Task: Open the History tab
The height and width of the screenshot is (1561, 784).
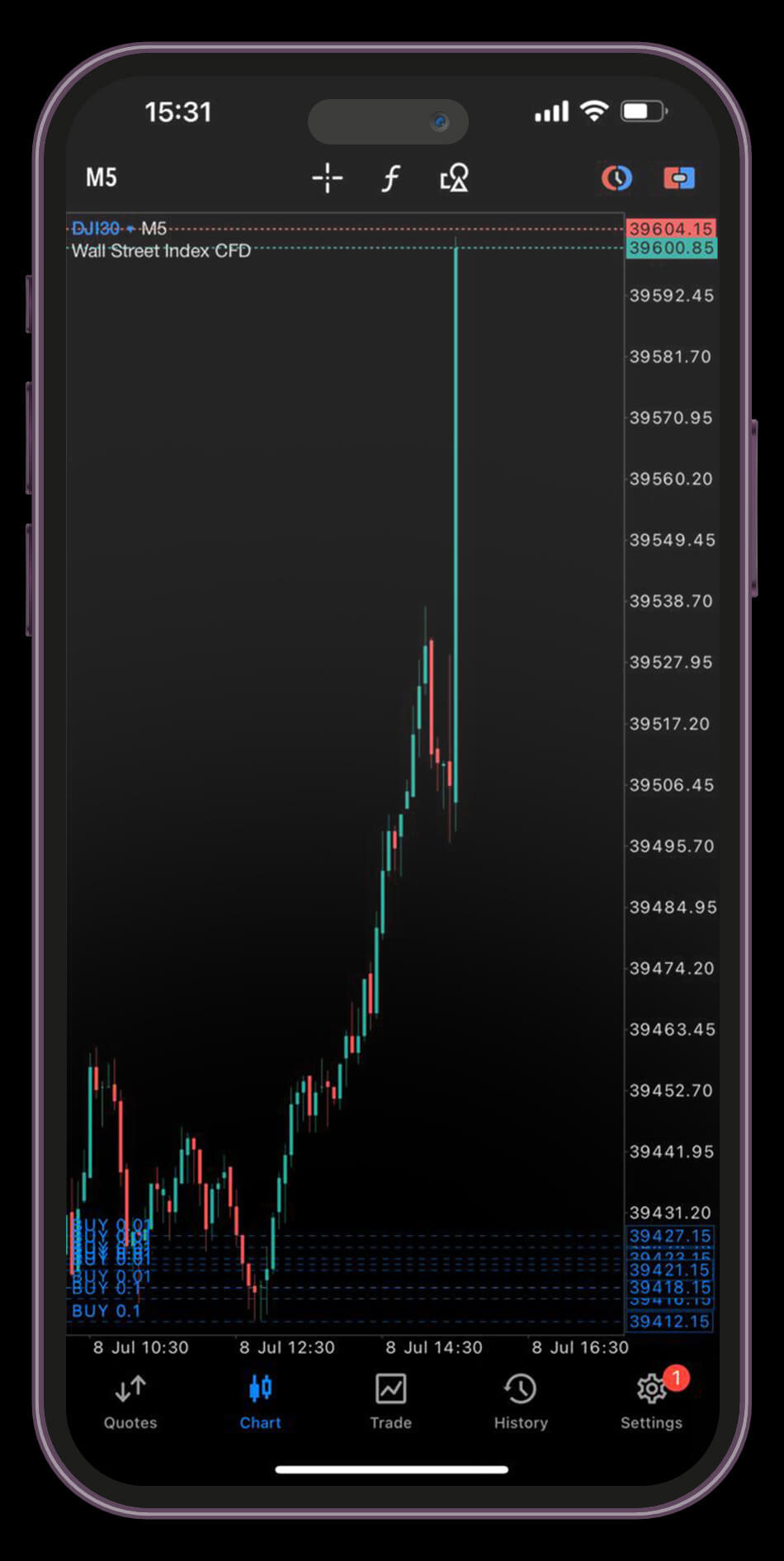Action: 521,1402
